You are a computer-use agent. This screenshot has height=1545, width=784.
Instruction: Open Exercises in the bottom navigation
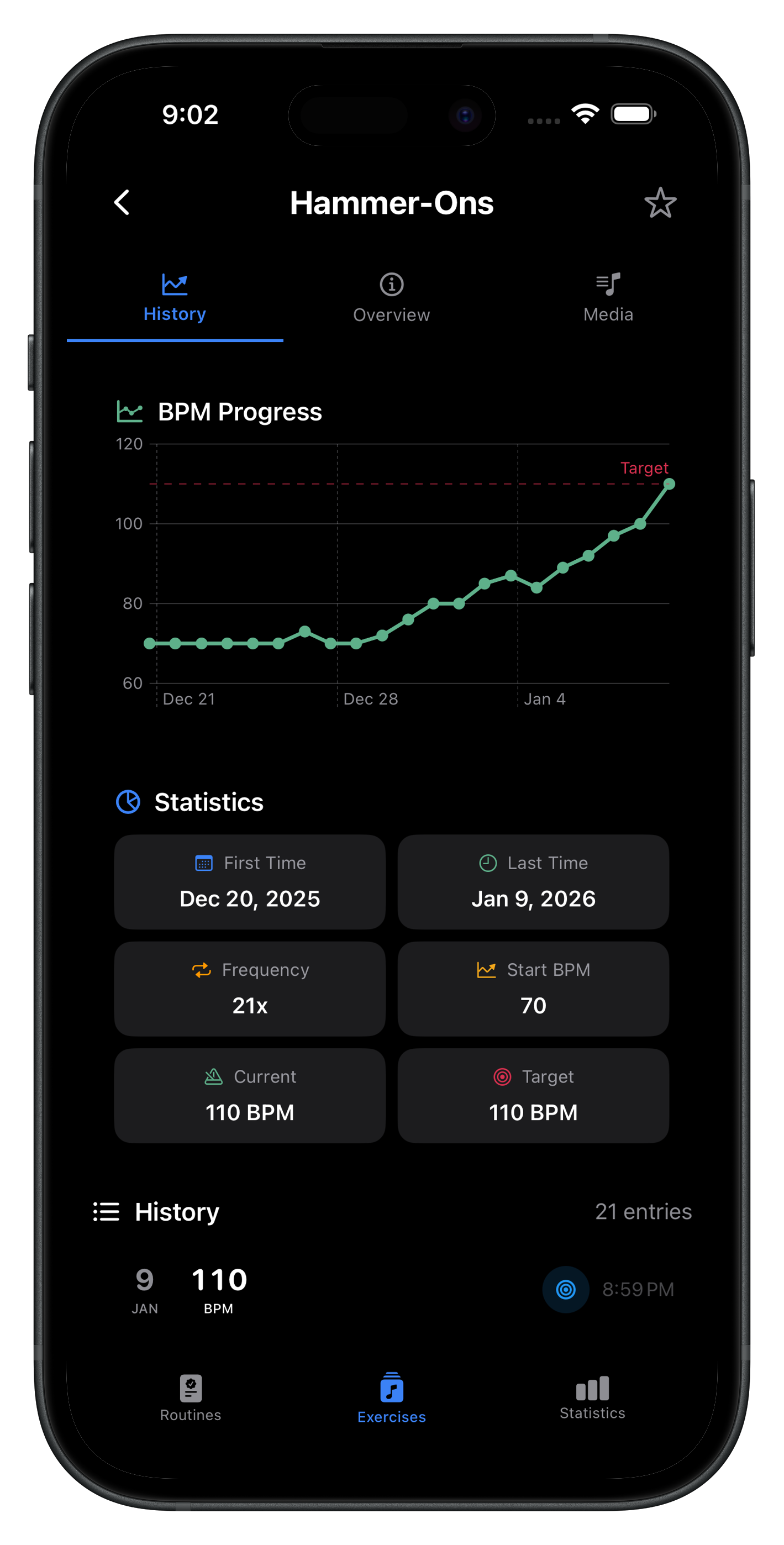pyautogui.click(x=391, y=1397)
